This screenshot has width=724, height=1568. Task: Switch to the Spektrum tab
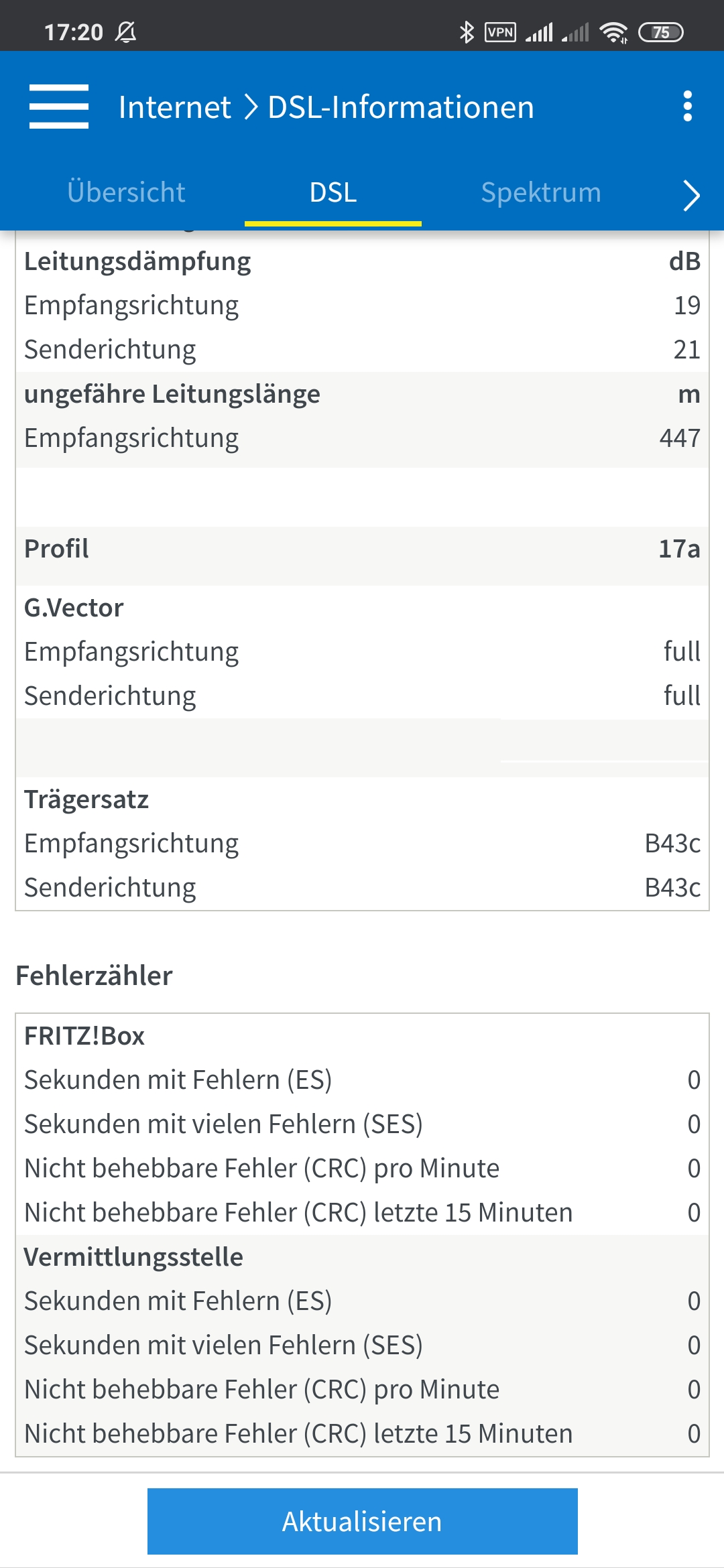(x=541, y=193)
